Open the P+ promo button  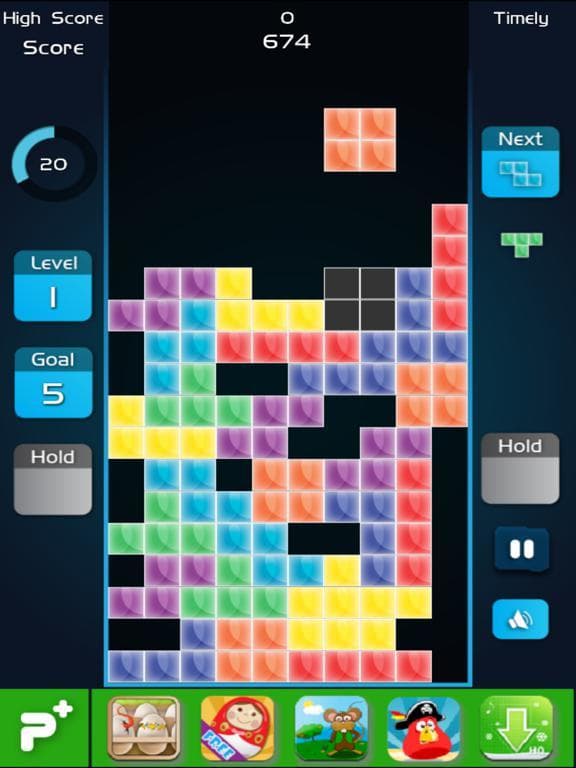[x=45, y=728]
